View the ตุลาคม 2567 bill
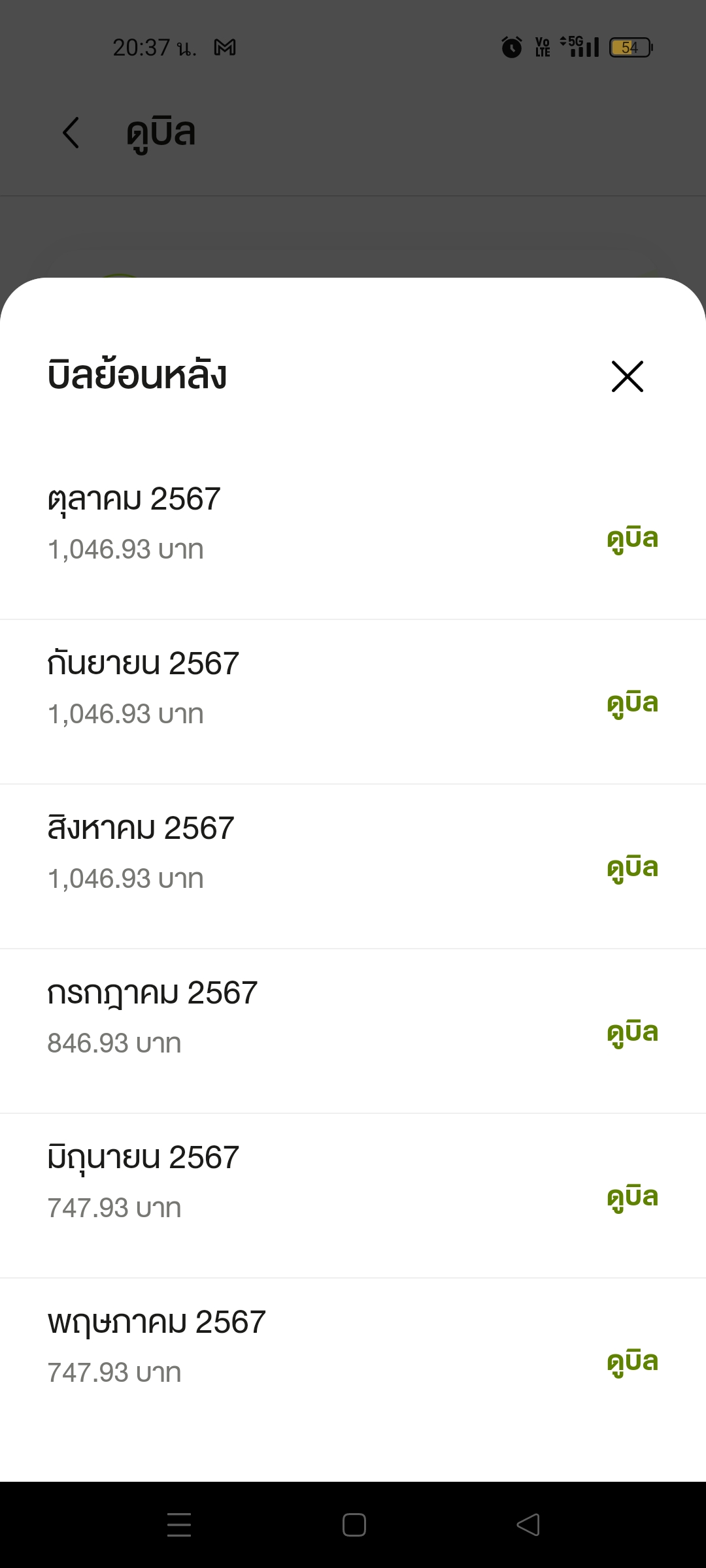The height and width of the screenshot is (1568, 706). pyautogui.click(x=632, y=539)
